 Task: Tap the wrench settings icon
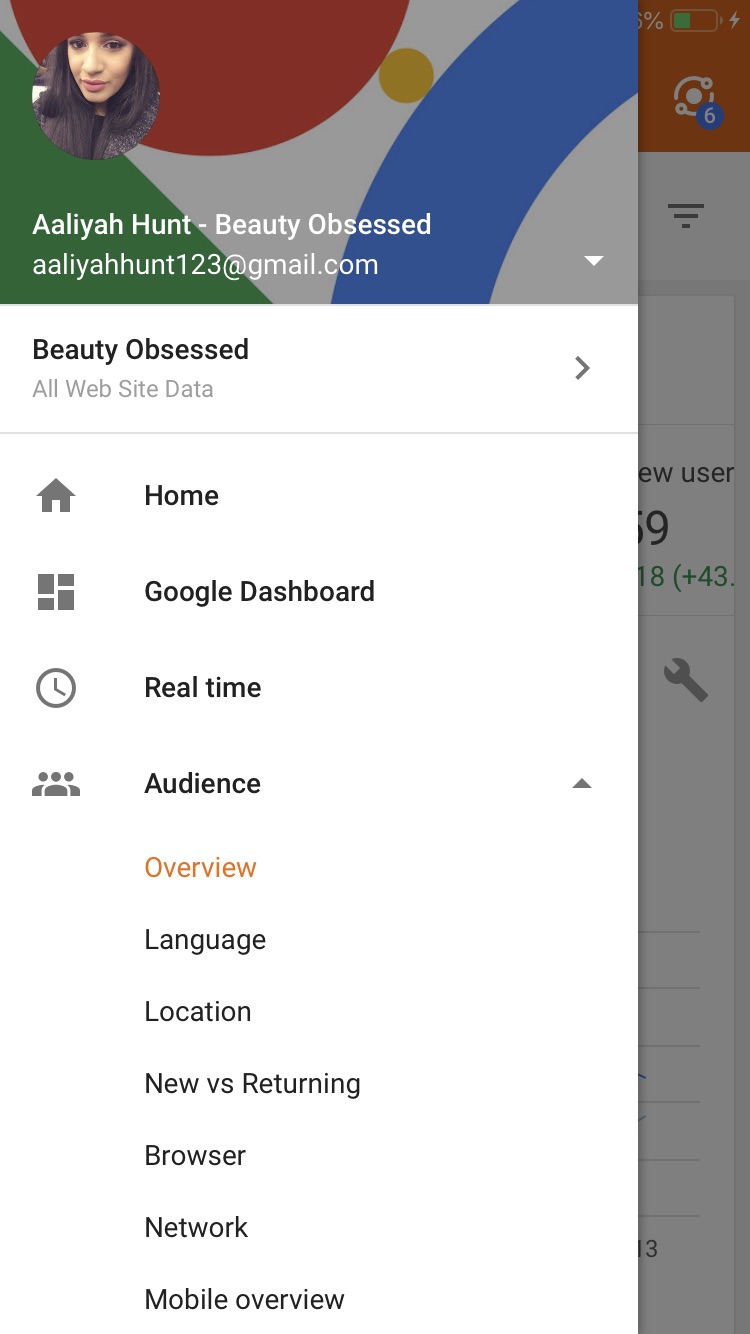coord(686,680)
